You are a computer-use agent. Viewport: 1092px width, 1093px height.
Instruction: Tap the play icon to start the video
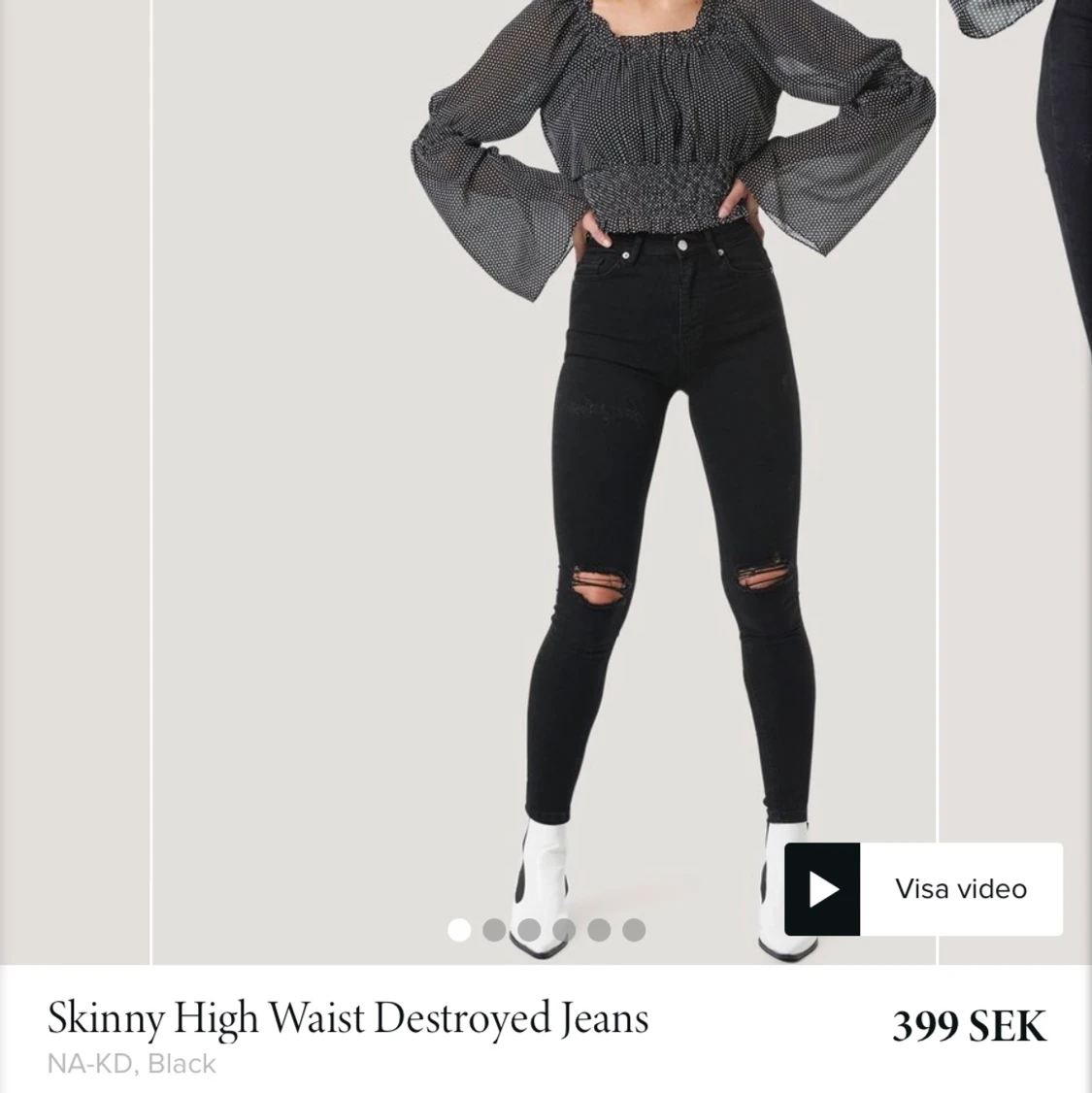coord(823,888)
